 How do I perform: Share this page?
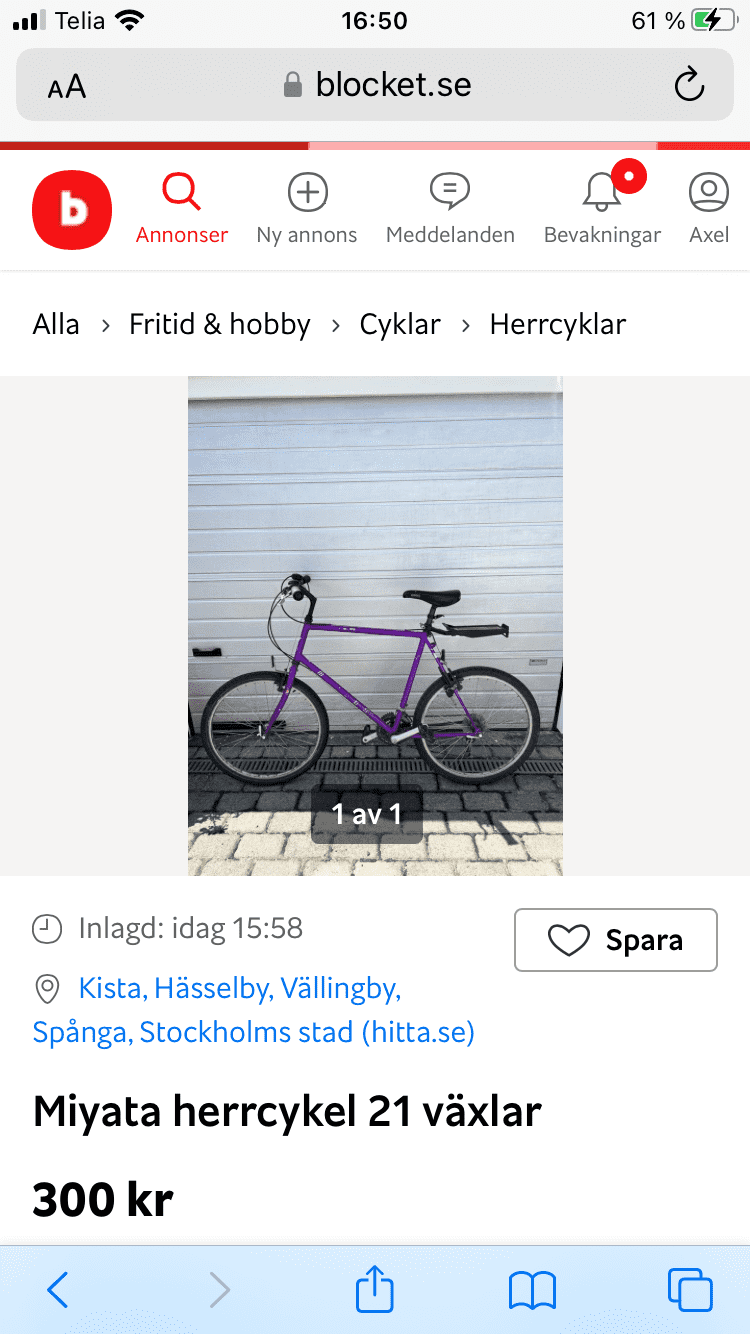click(x=375, y=1290)
